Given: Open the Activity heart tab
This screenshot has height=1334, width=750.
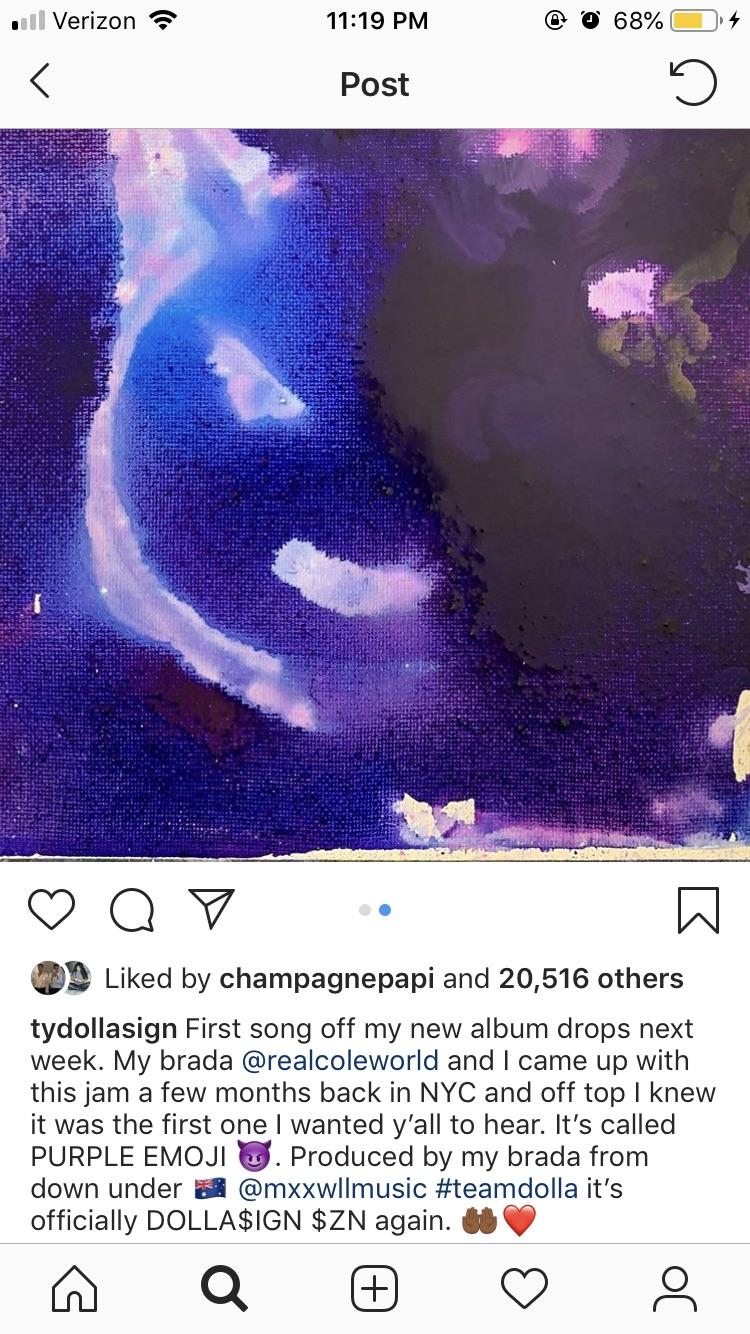Looking at the screenshot, I should pyautogui.click(x=524, y=1288).
